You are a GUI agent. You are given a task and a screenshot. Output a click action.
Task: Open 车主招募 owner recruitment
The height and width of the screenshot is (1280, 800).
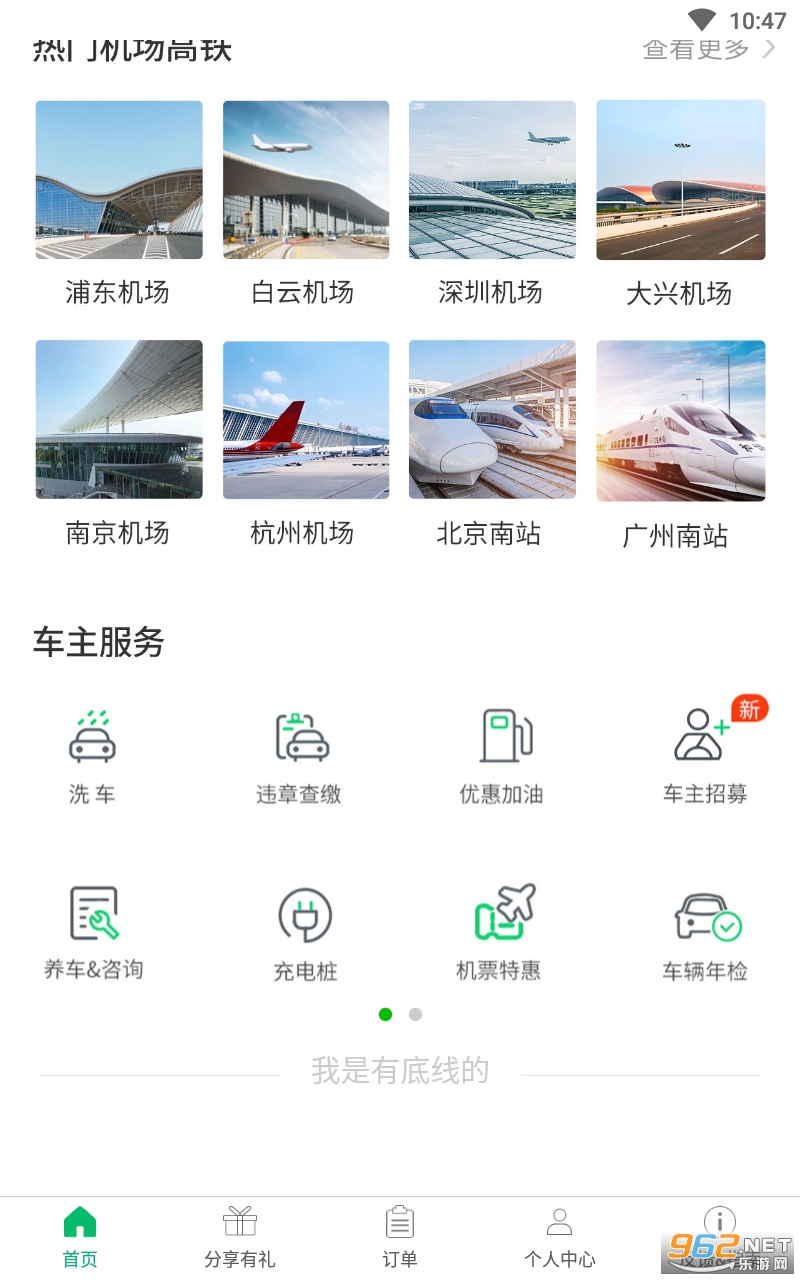tap(705, 757)
